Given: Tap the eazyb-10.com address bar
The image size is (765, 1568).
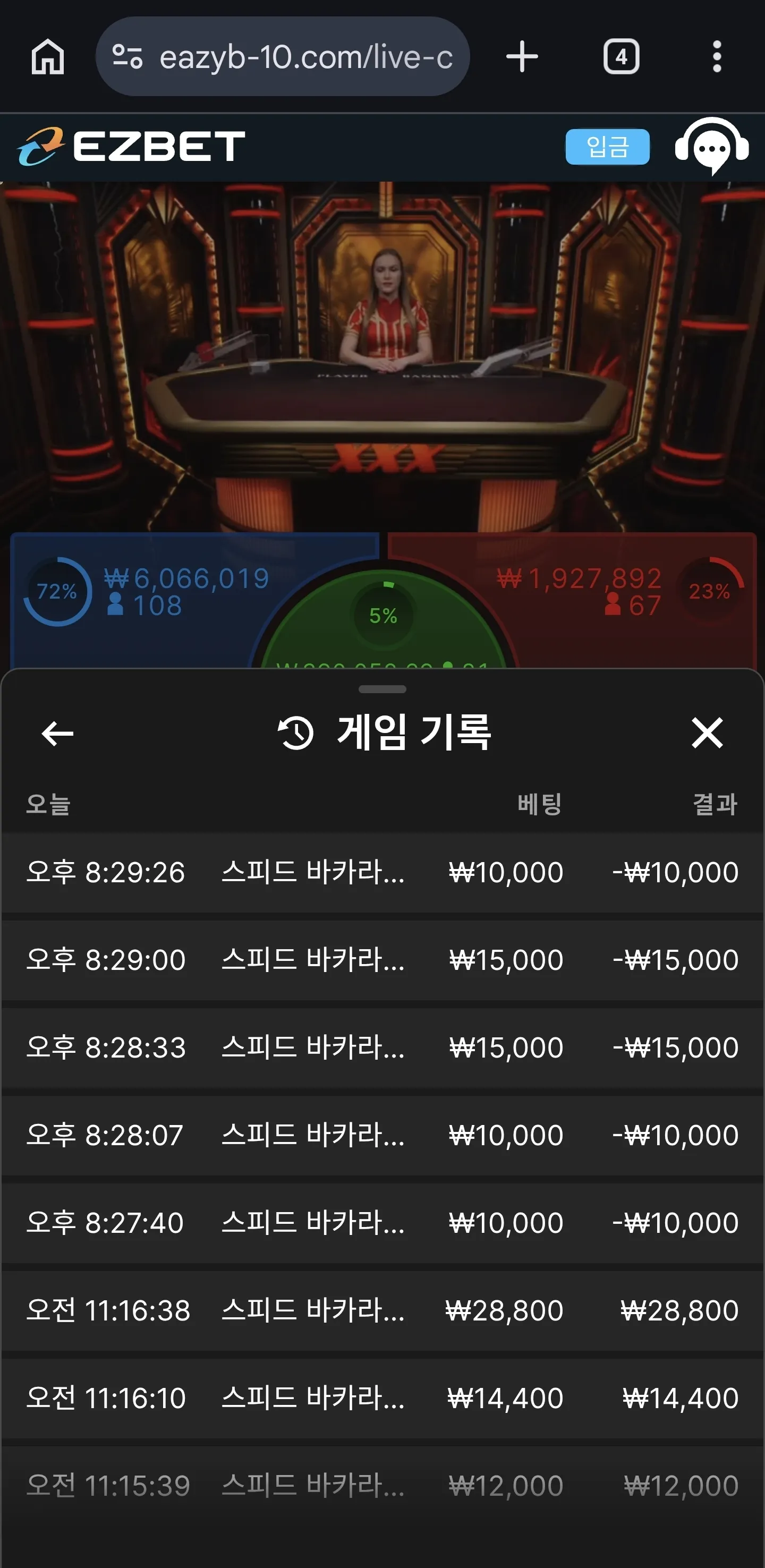Looking at the screenshot, I should 283,57.
